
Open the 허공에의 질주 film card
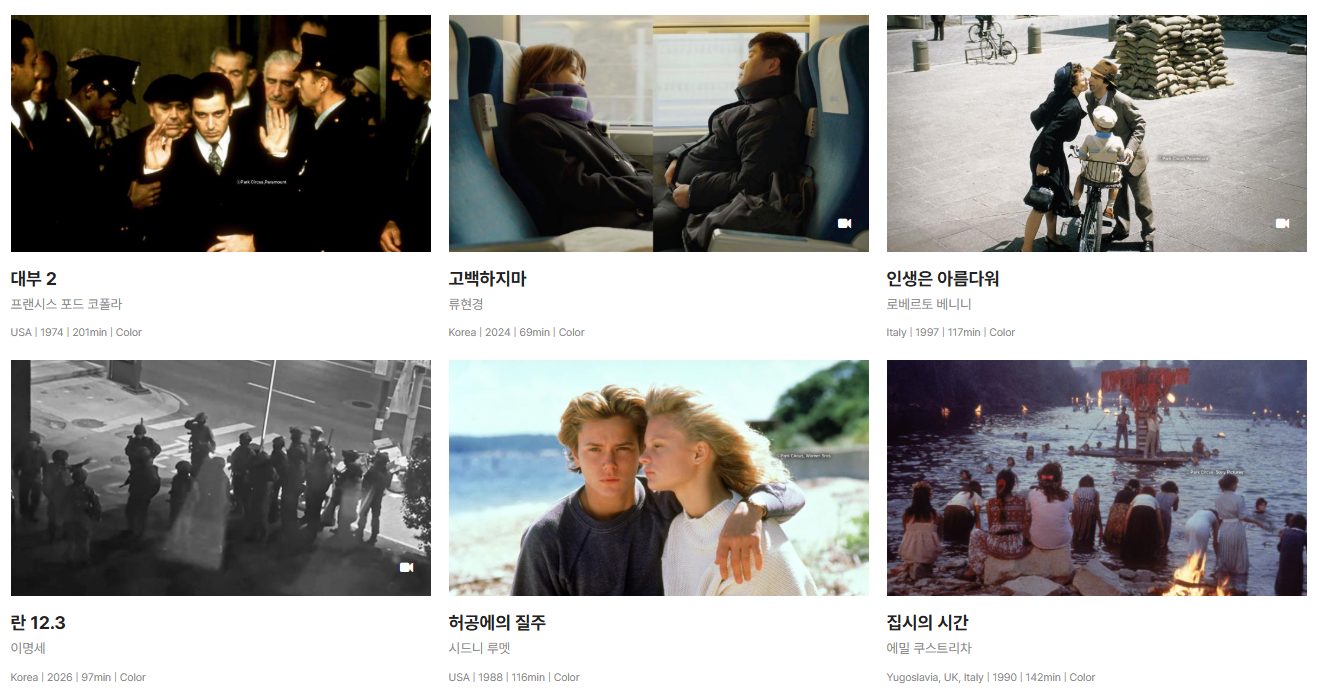click(x=658, y=522)
